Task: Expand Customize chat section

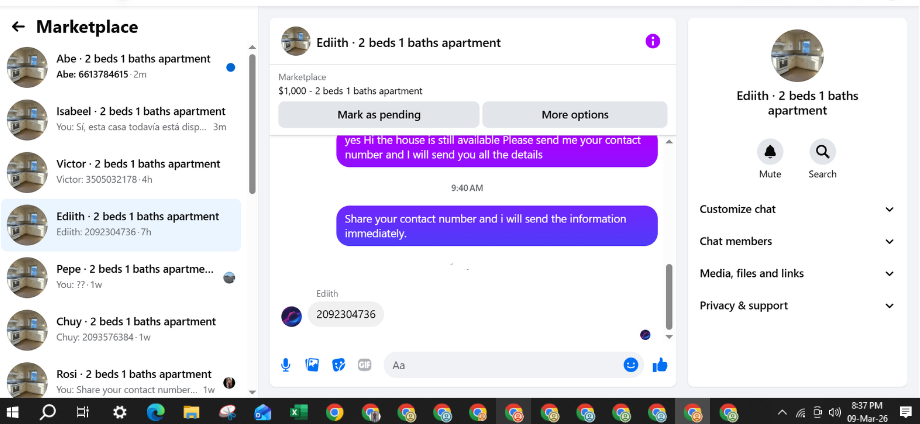Action: pyautogui.click(x=797, y=209)
